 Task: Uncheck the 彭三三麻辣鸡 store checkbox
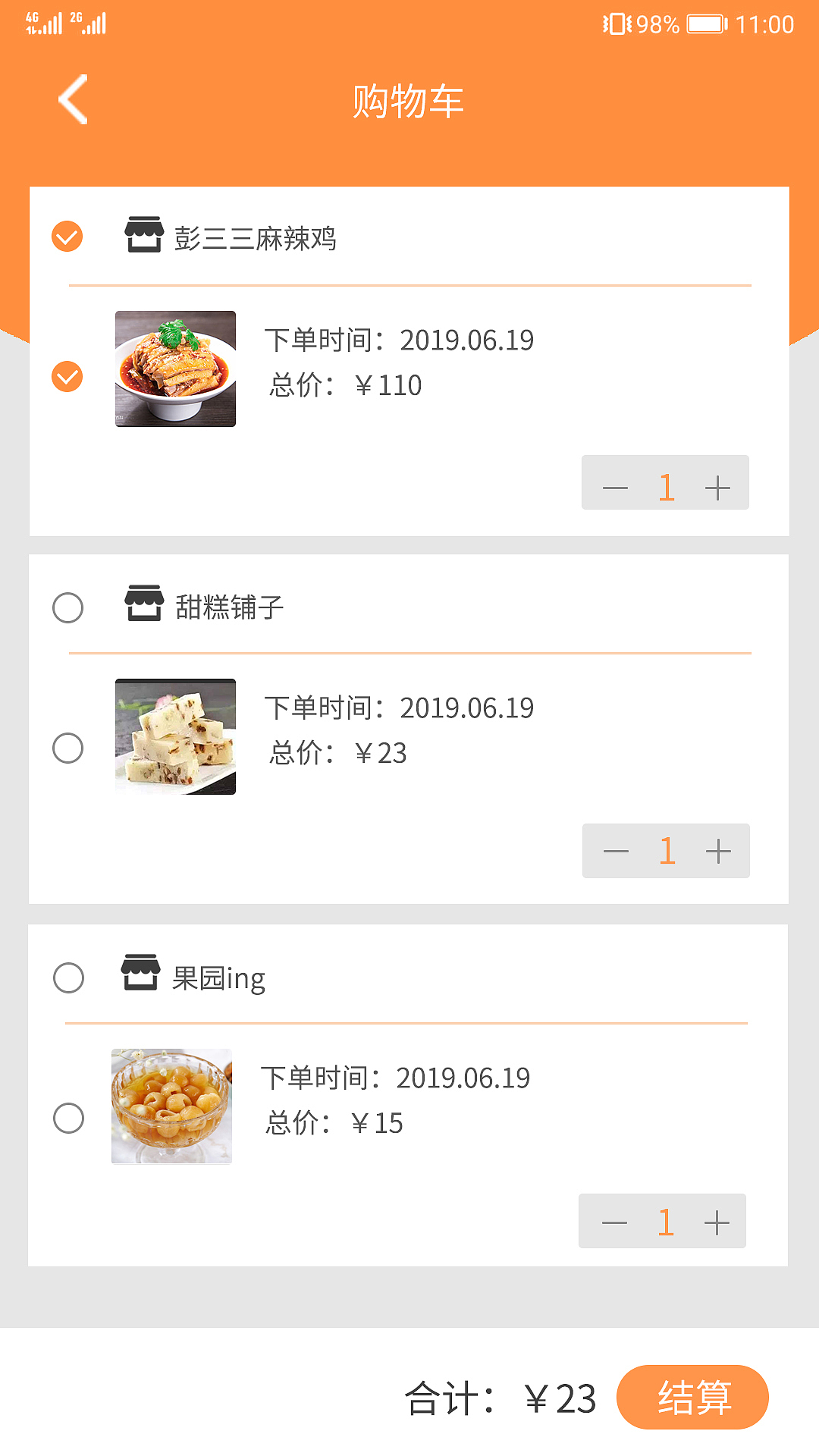point(68,235)
